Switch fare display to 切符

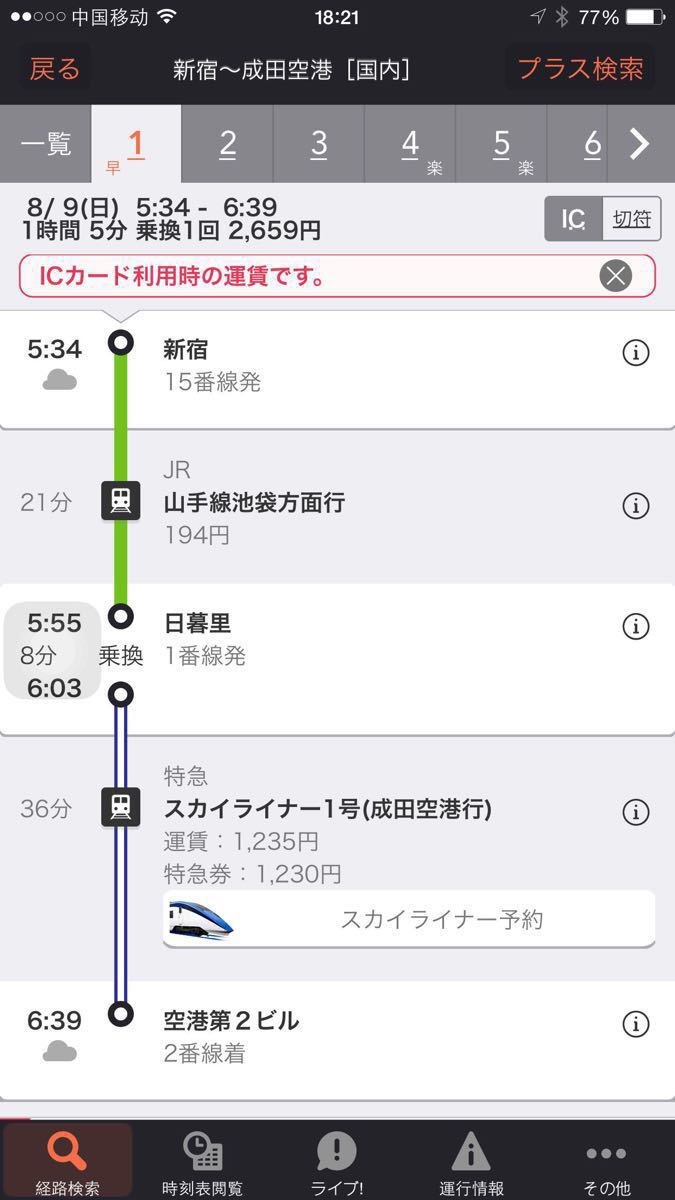tap(632, 219)
